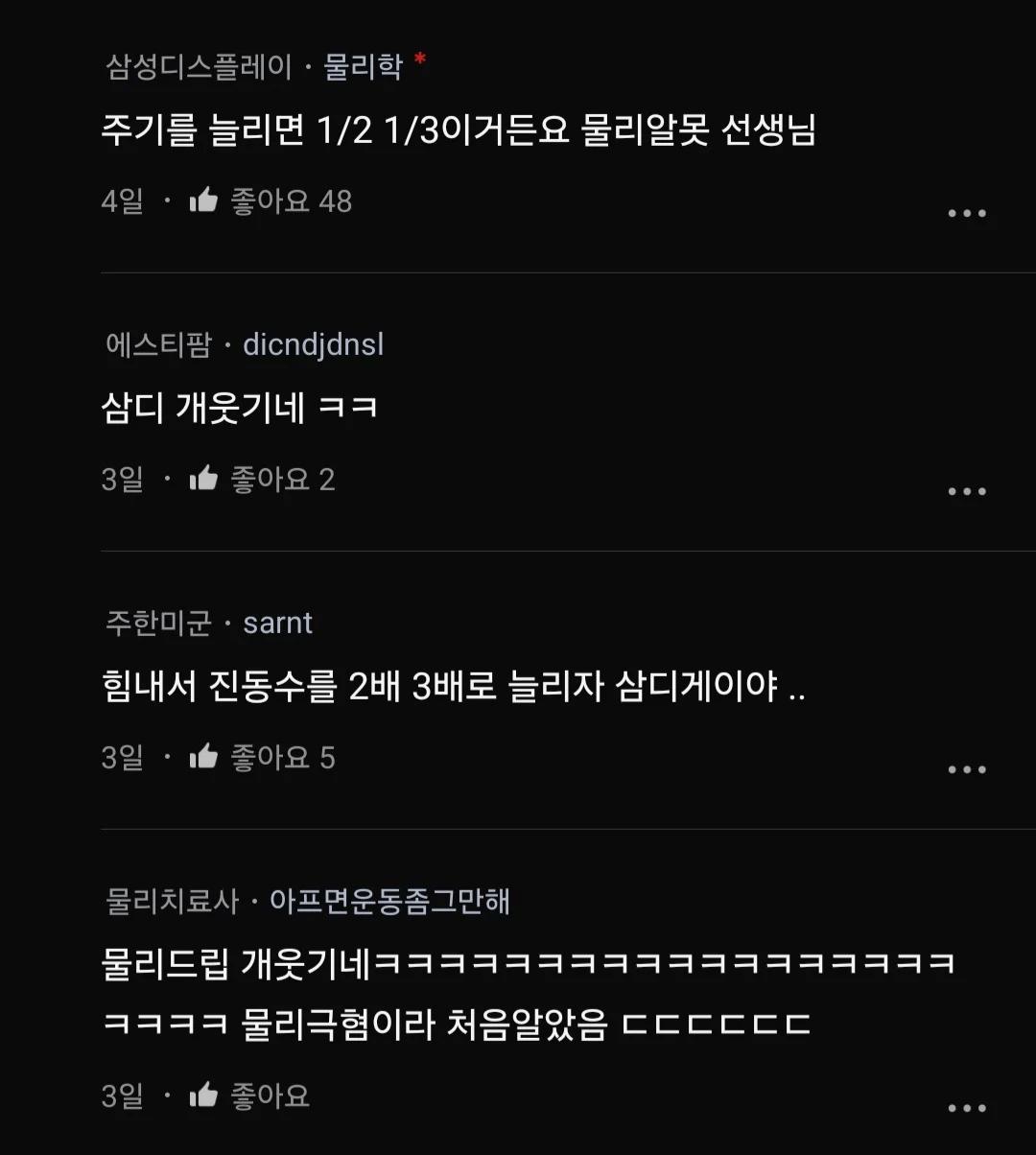Open overflow menu on sarnt's comment

(x=966, y=769)
